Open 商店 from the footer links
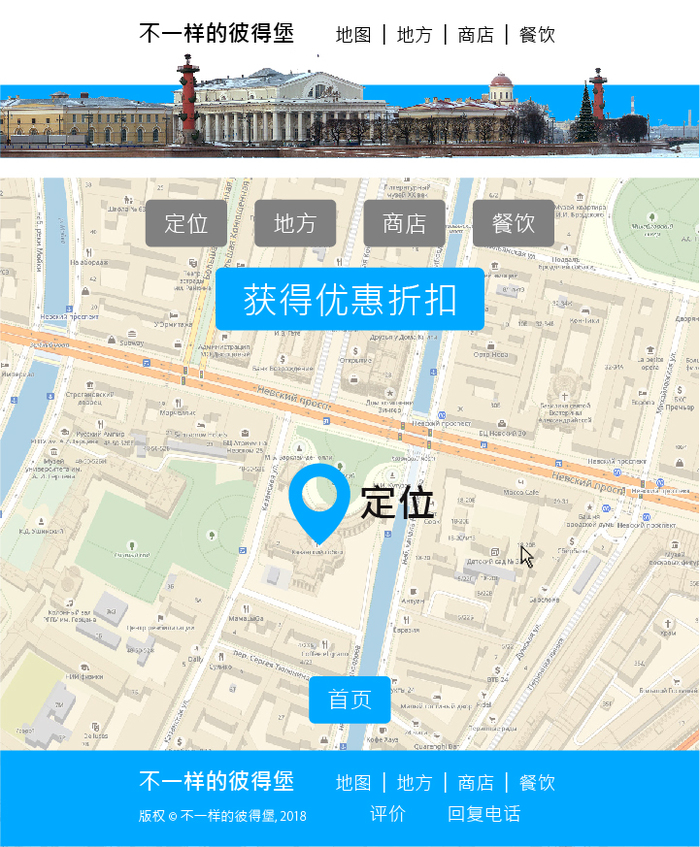 click(x=476, y=782)
